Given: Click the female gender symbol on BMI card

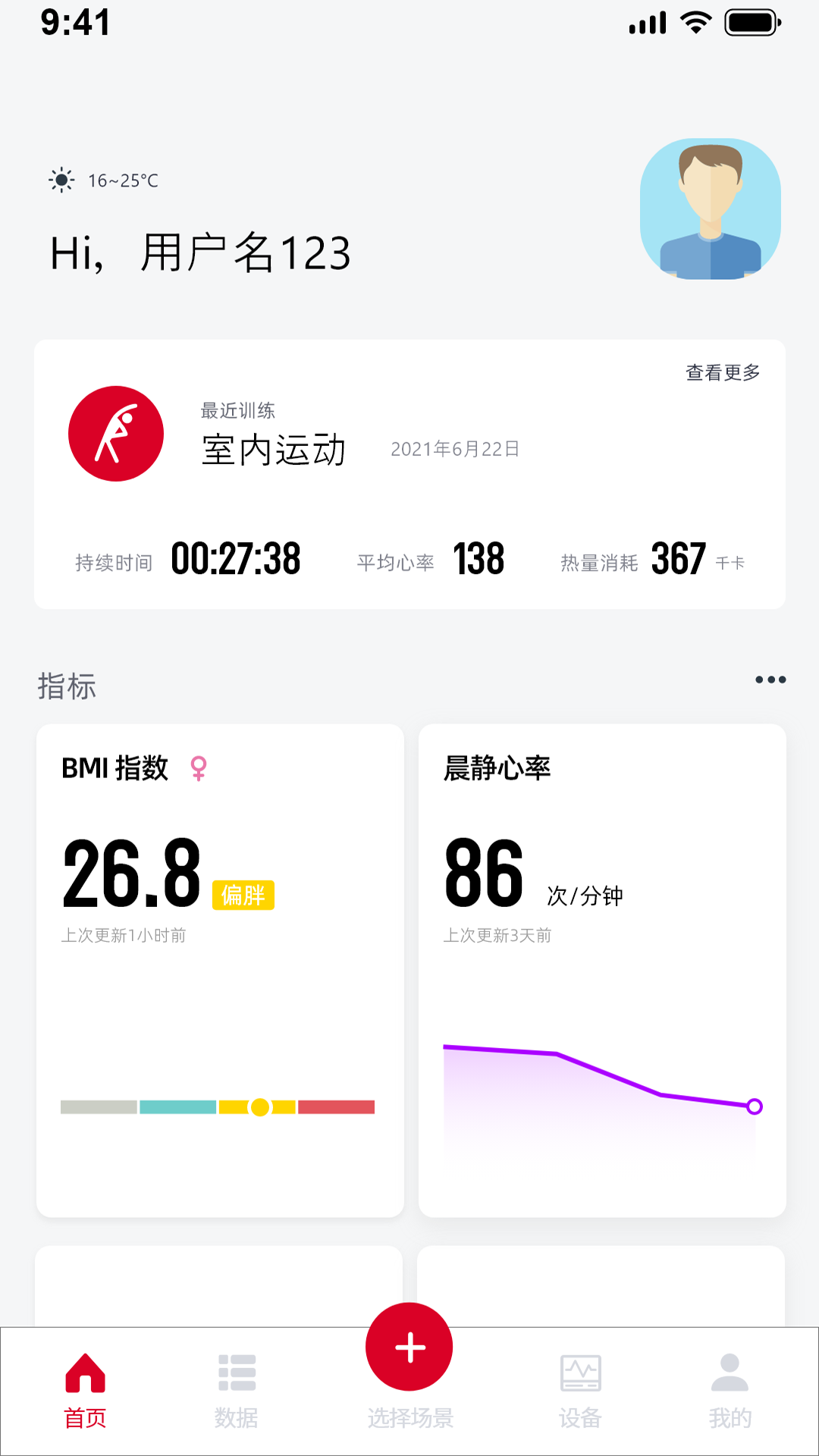Looking at the screenshot, I should [x=198, y=768].
